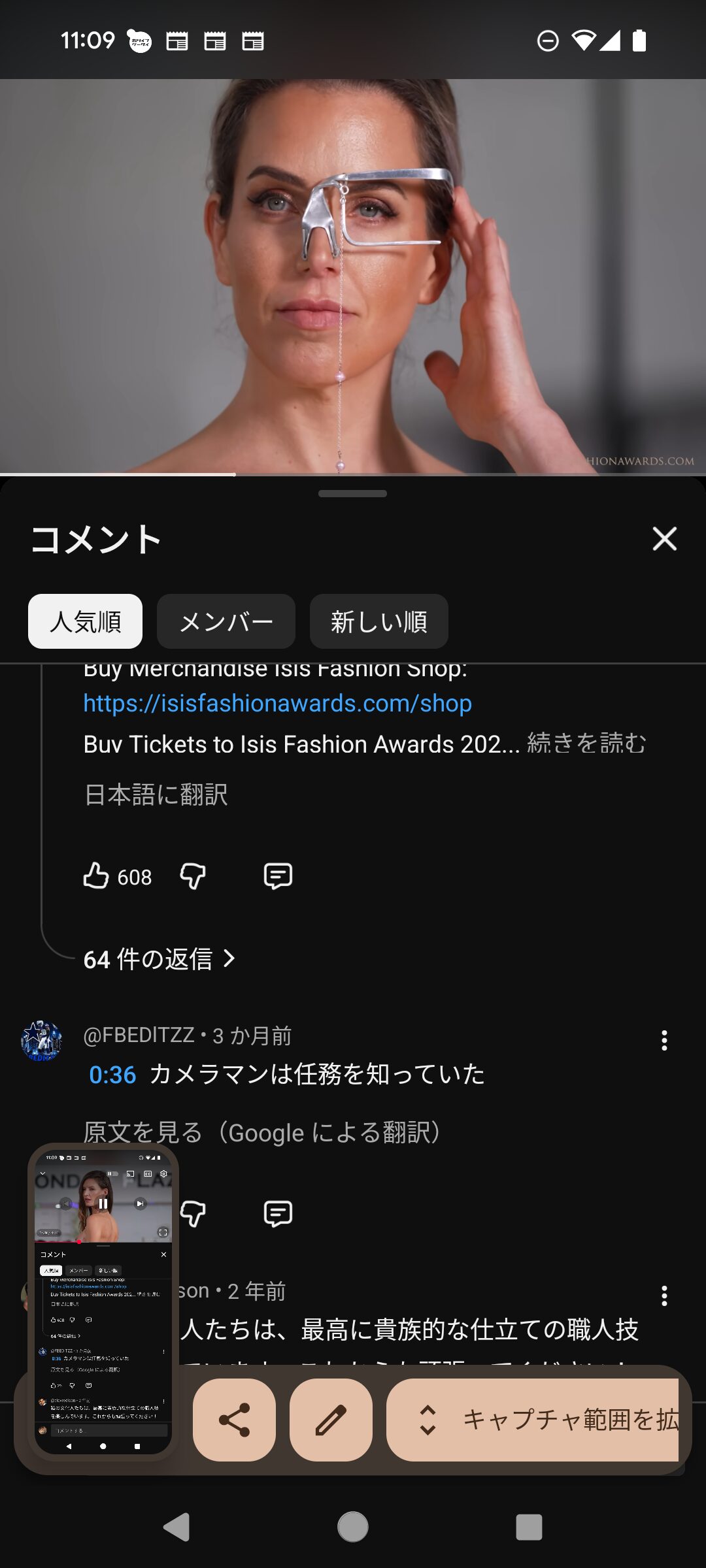
Task: Tap 日本語に翻訳 on the pinned comment
Action: coord(156,794)
